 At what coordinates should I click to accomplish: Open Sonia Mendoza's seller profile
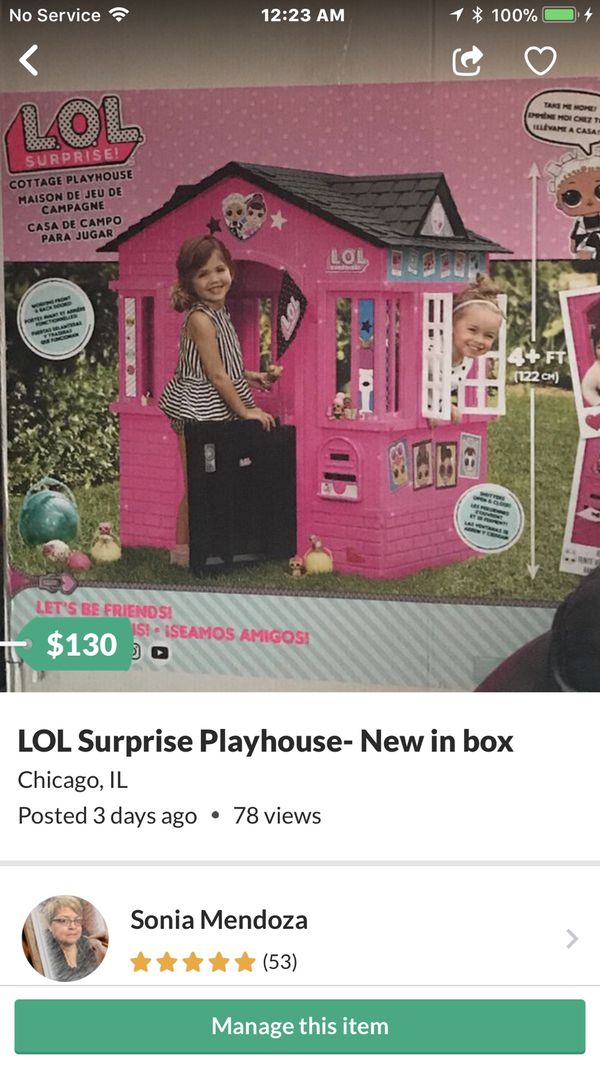coord(300,939)
